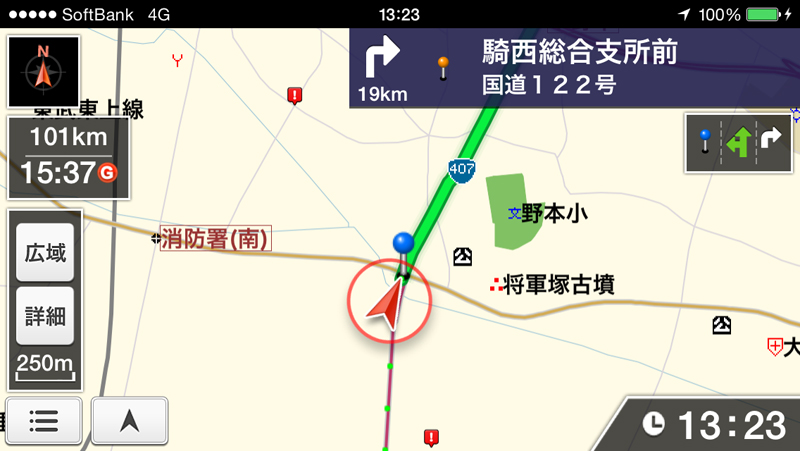This screenshot has width=800, height=451.
Task: Open the list menu button
Action: click(43, 421)
